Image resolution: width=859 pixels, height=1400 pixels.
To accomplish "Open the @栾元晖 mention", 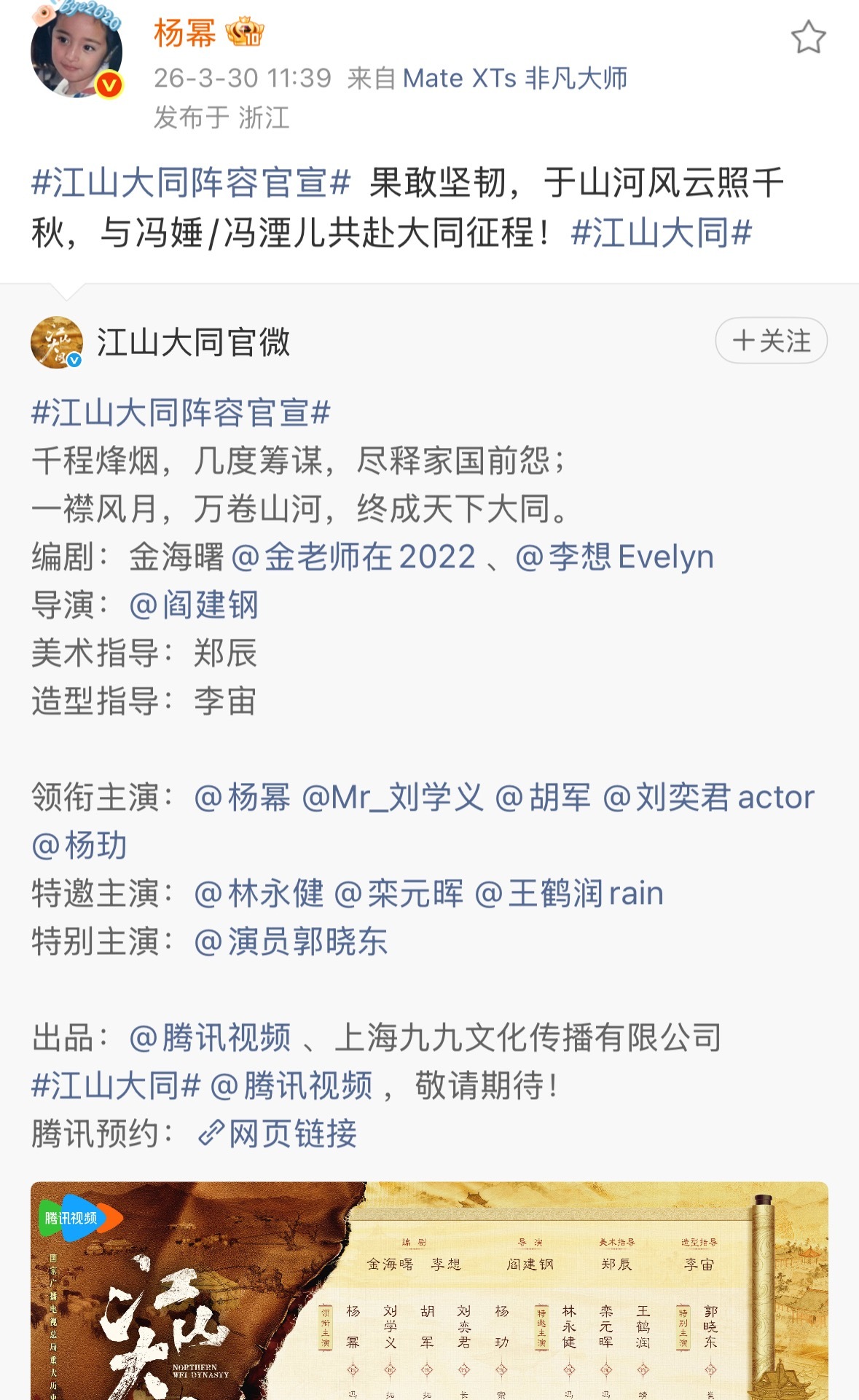I will pos(399,893).
